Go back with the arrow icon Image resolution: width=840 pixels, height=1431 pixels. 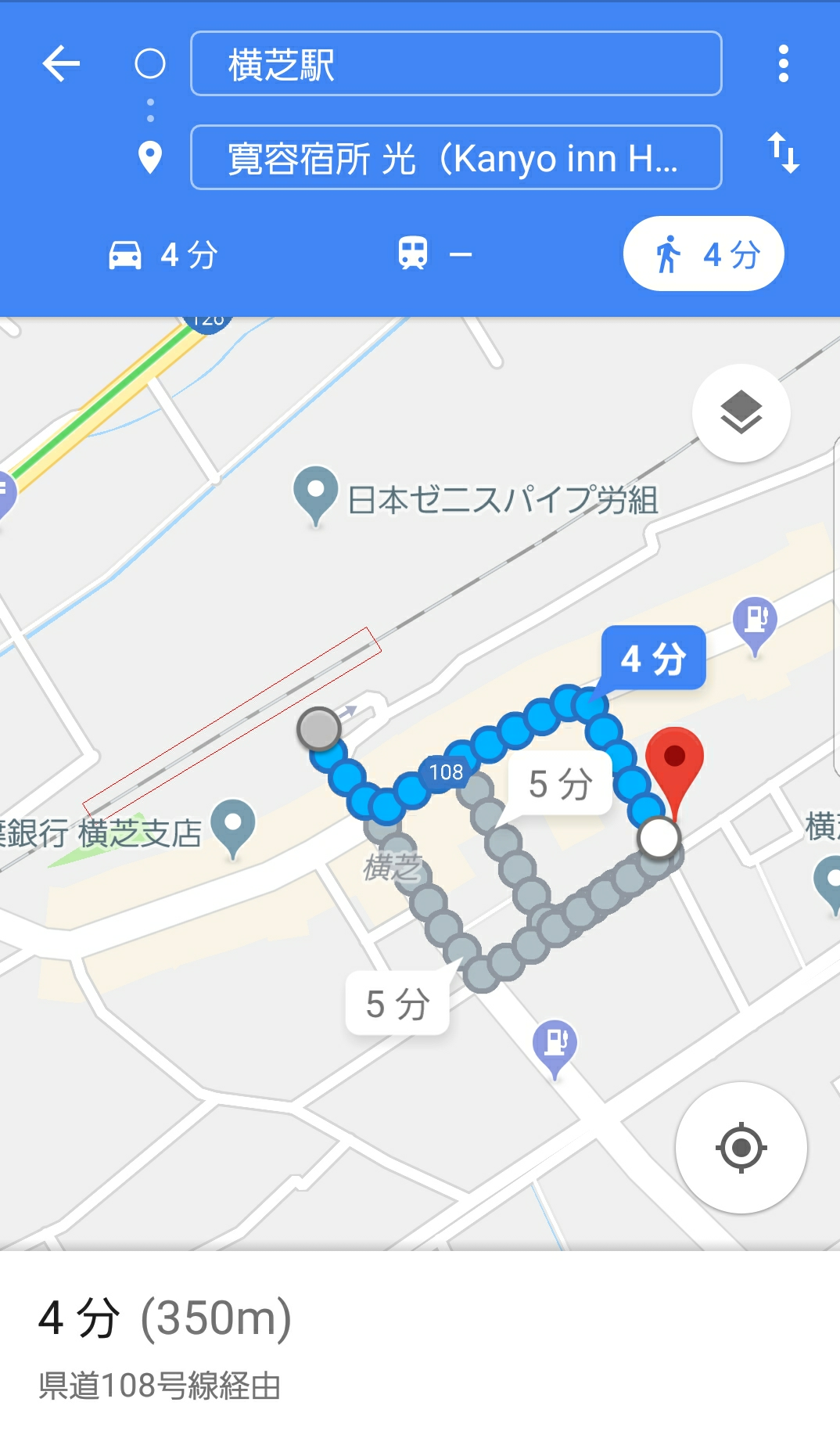[x=62, y=63]
